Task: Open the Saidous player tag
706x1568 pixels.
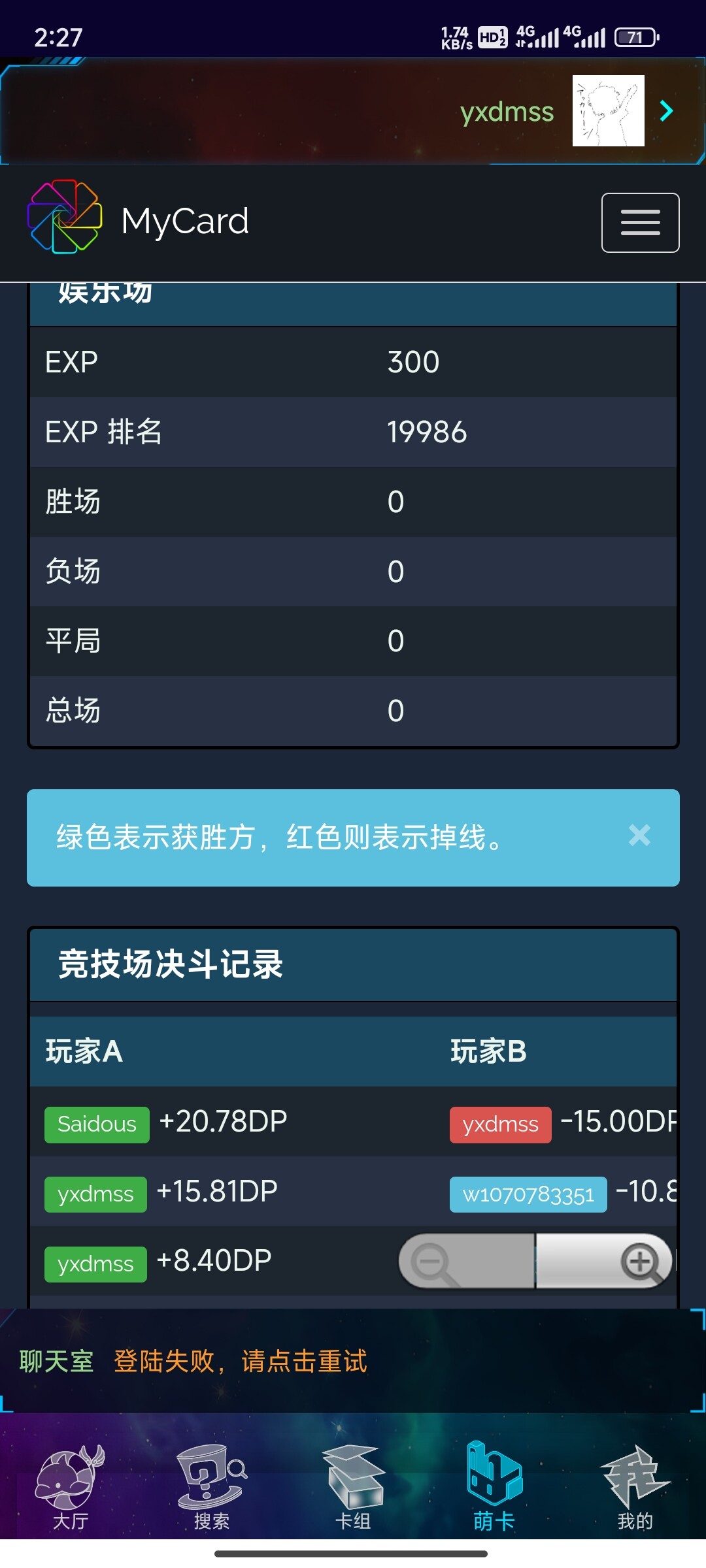Action: click(x=97, y=1124)
